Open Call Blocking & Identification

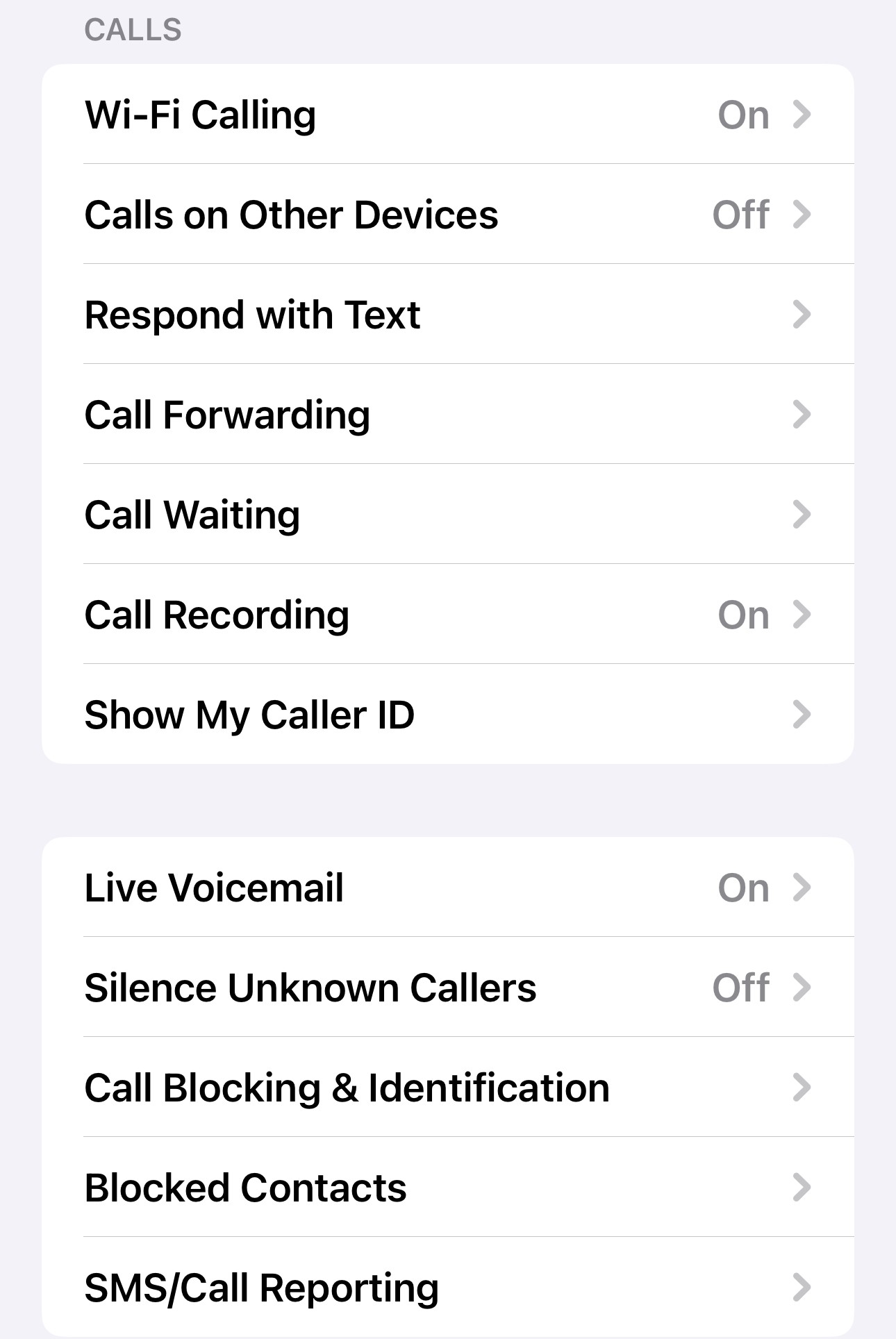point(447,1088)
